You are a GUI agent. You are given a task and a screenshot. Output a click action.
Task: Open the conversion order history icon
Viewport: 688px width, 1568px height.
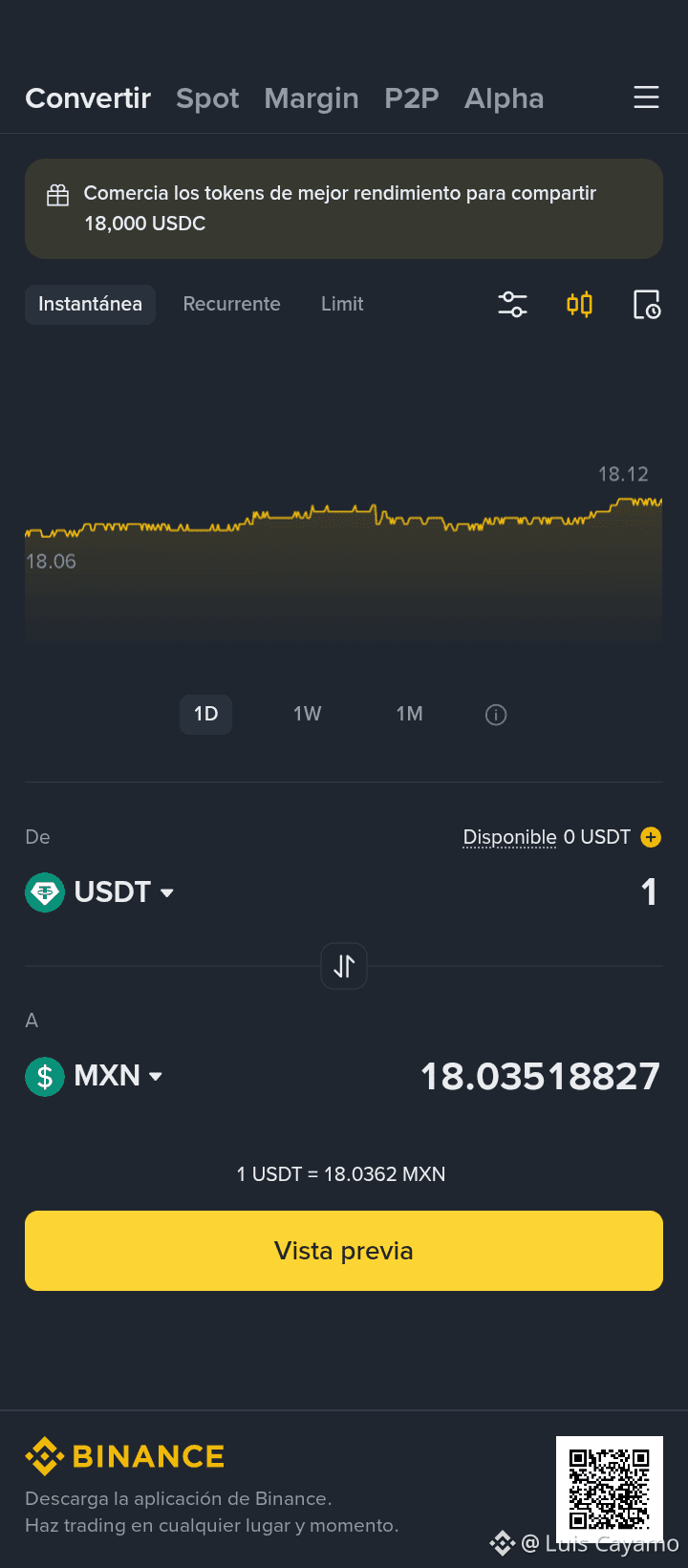coord(647,305)
